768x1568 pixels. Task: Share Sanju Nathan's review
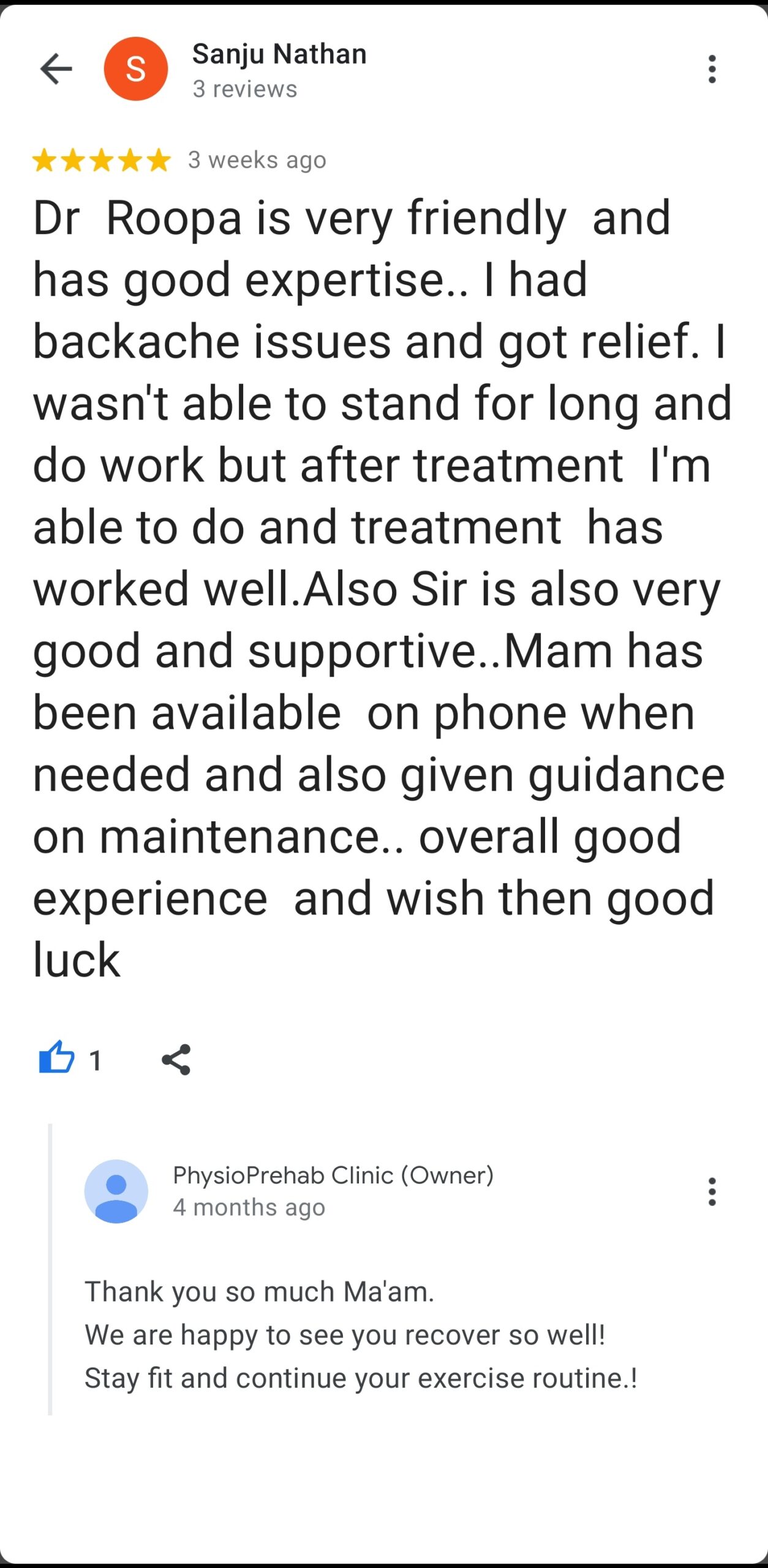pyautogui.click(x=176, y=1060)
